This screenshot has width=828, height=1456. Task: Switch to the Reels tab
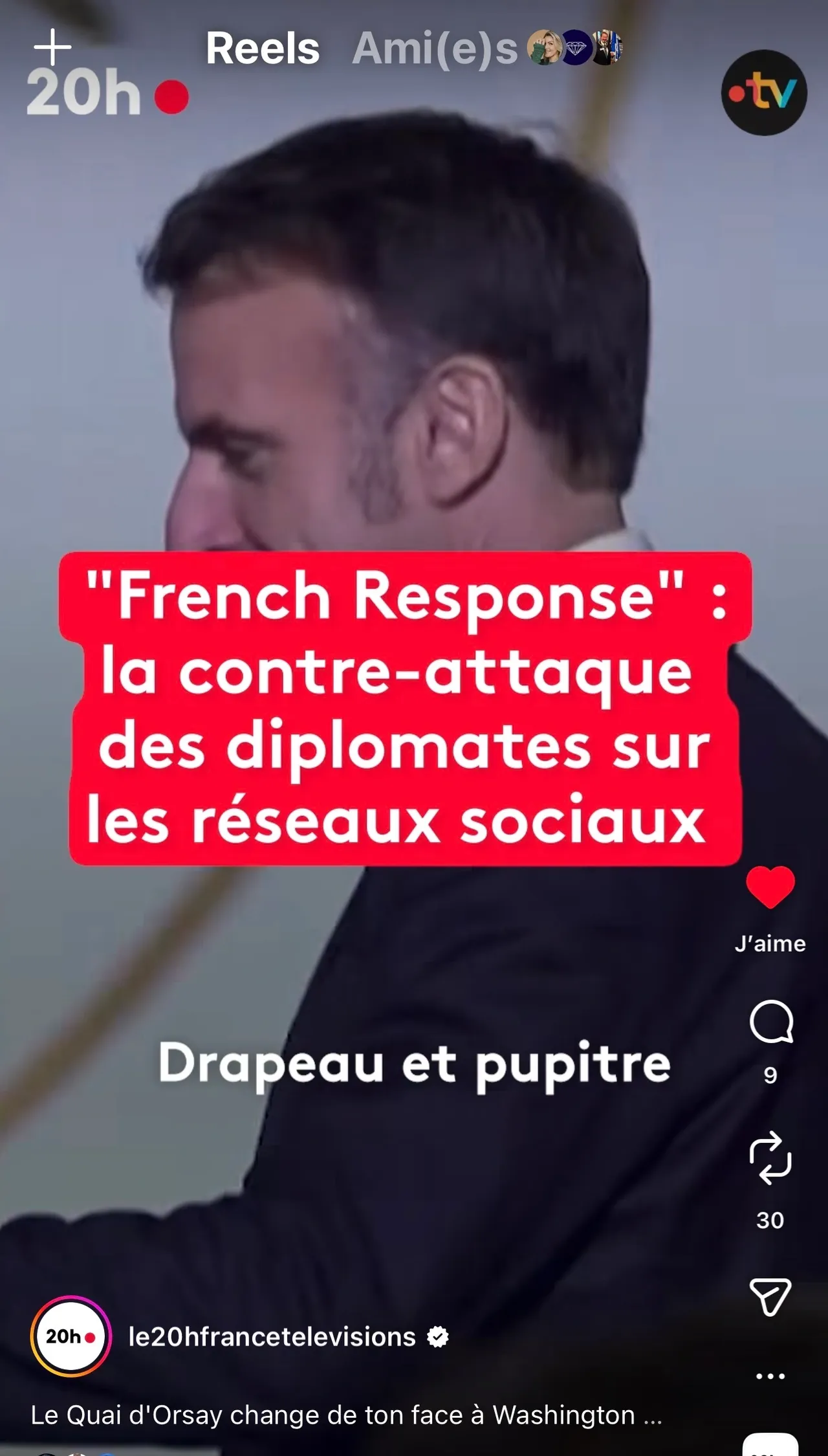263,49
